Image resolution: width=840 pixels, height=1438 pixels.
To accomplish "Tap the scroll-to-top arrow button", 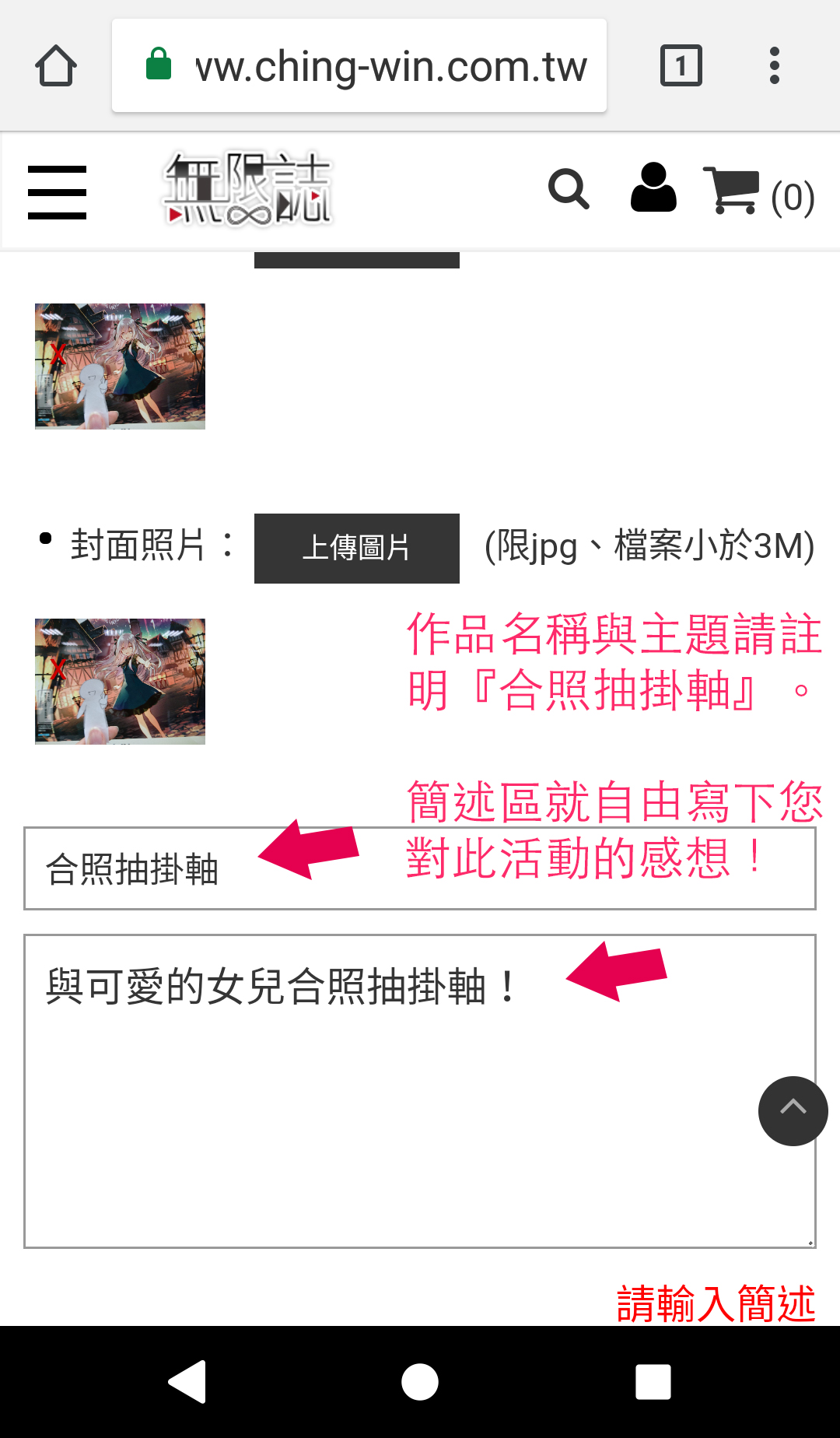I will click(x=793, y=1110).
